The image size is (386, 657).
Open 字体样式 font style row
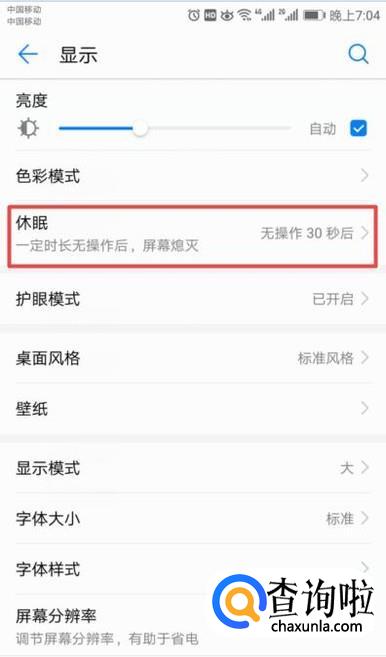pos(193,569)
